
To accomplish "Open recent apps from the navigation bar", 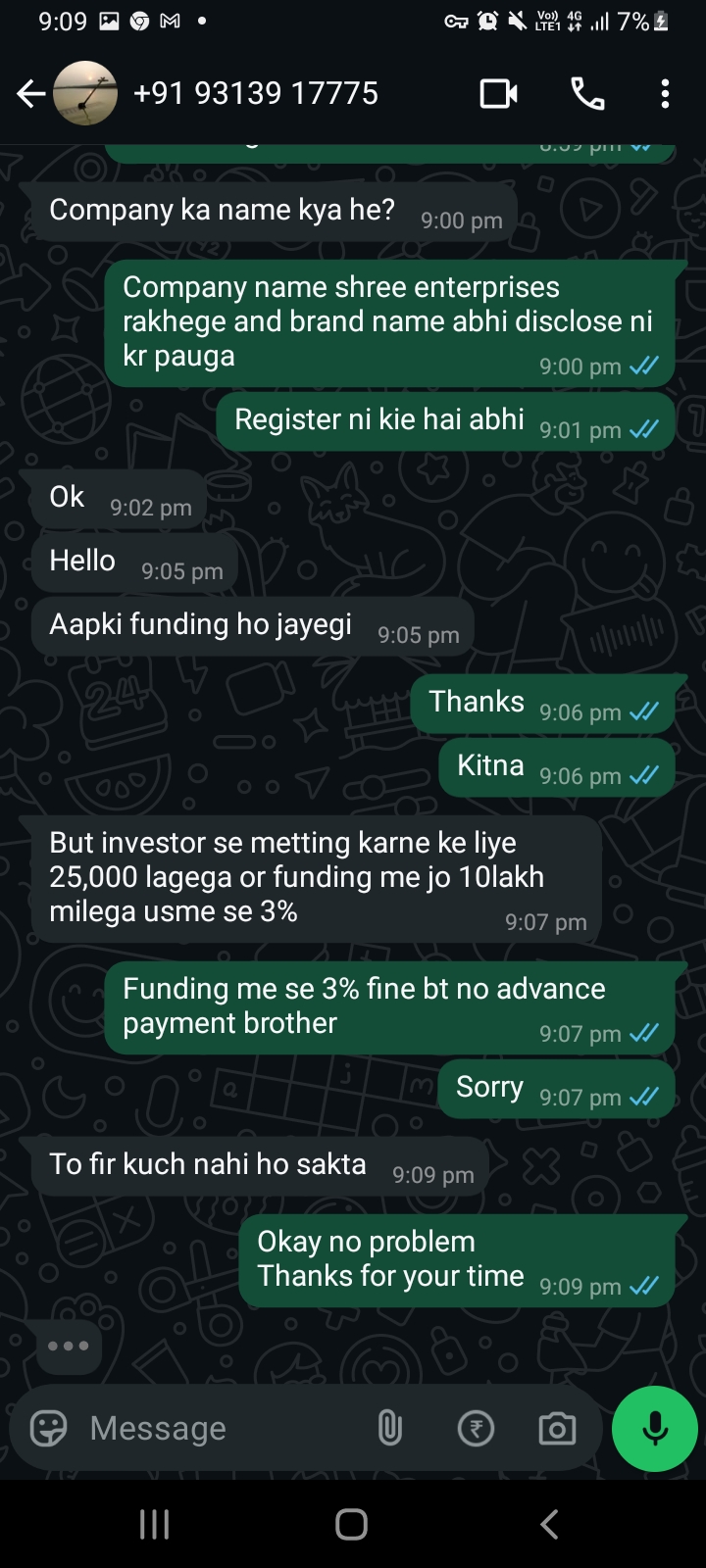I will 154,1524.
